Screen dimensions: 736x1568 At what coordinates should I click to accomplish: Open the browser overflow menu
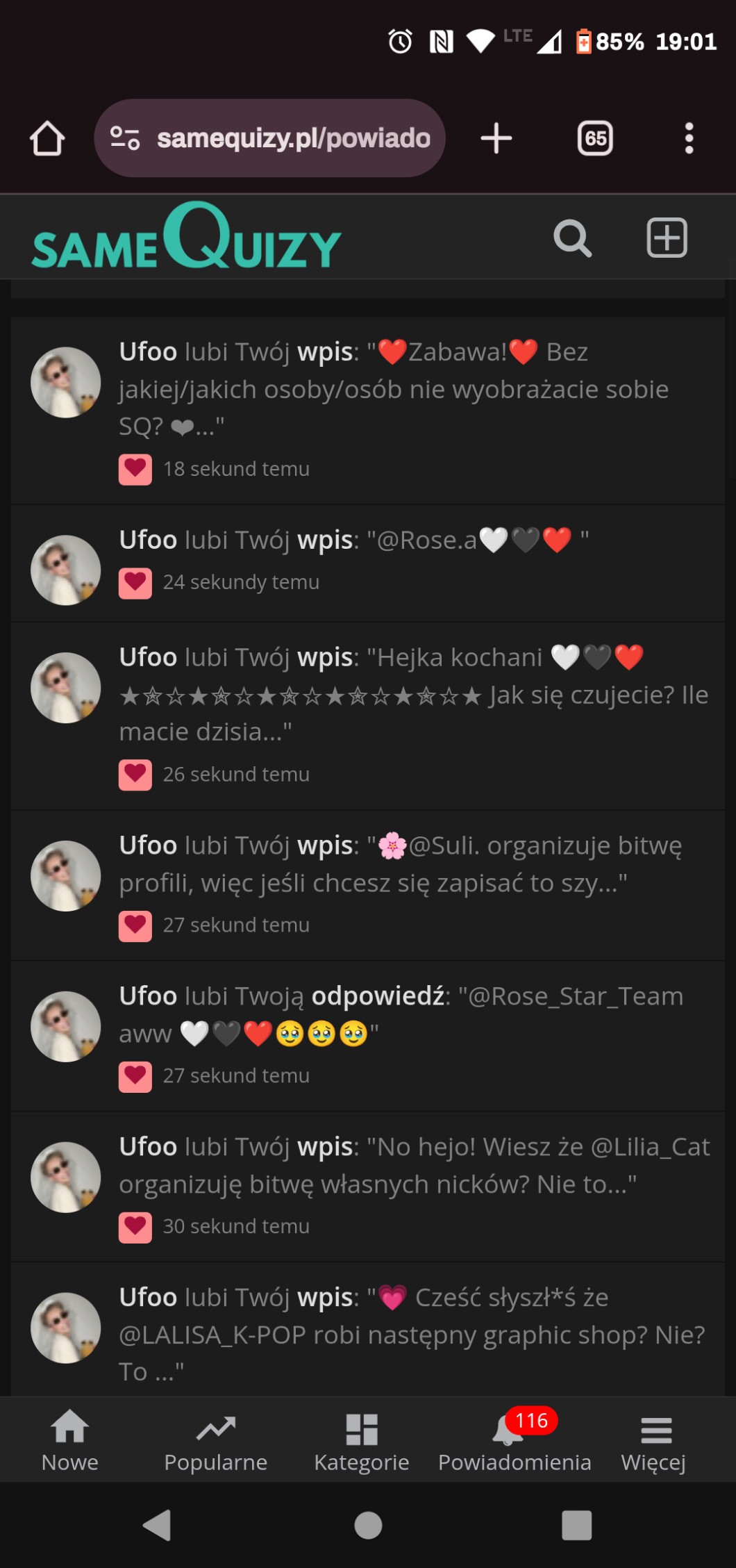coord(689,138)
